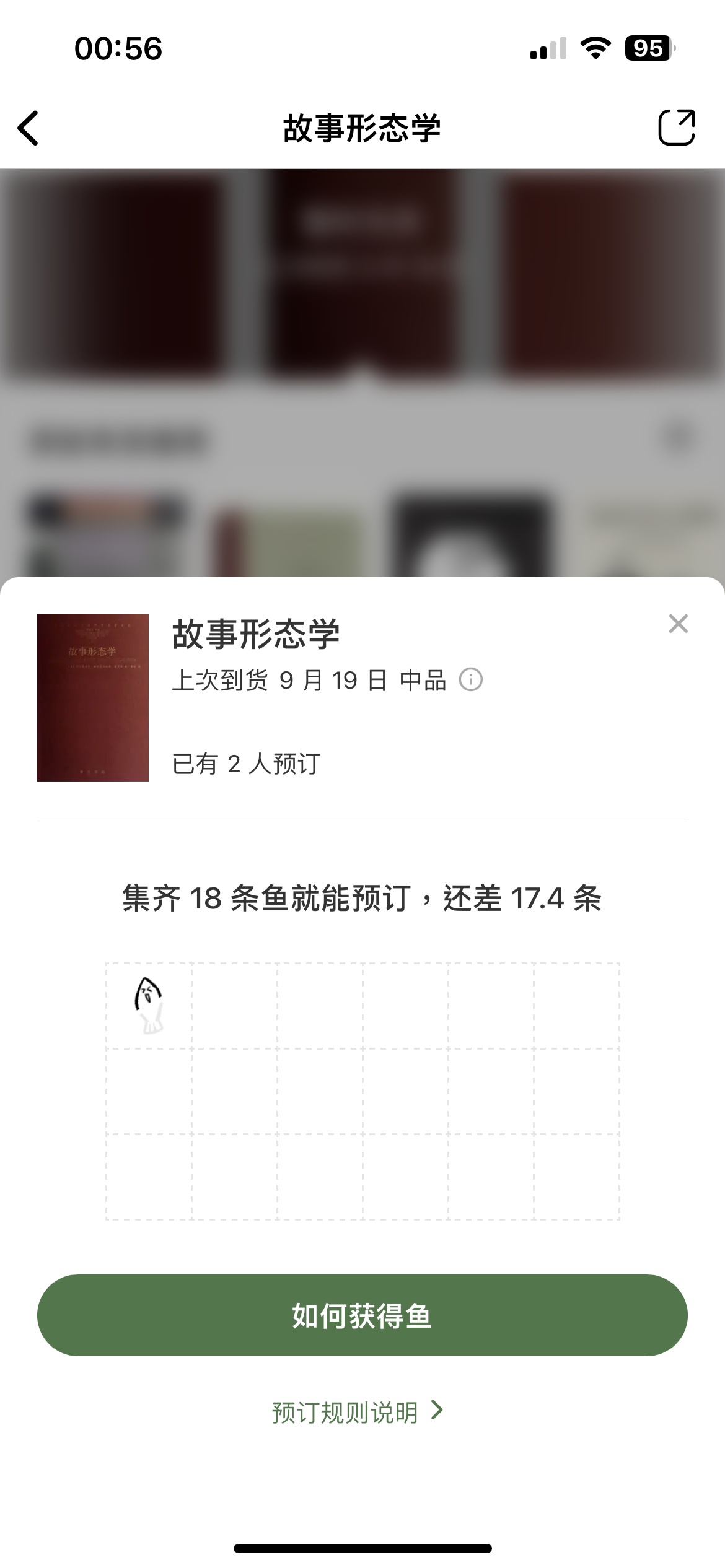This screenshot has width=725, height=1568.
Task: Tap the 如何获得鱼 button
Action: [362, 1315]
